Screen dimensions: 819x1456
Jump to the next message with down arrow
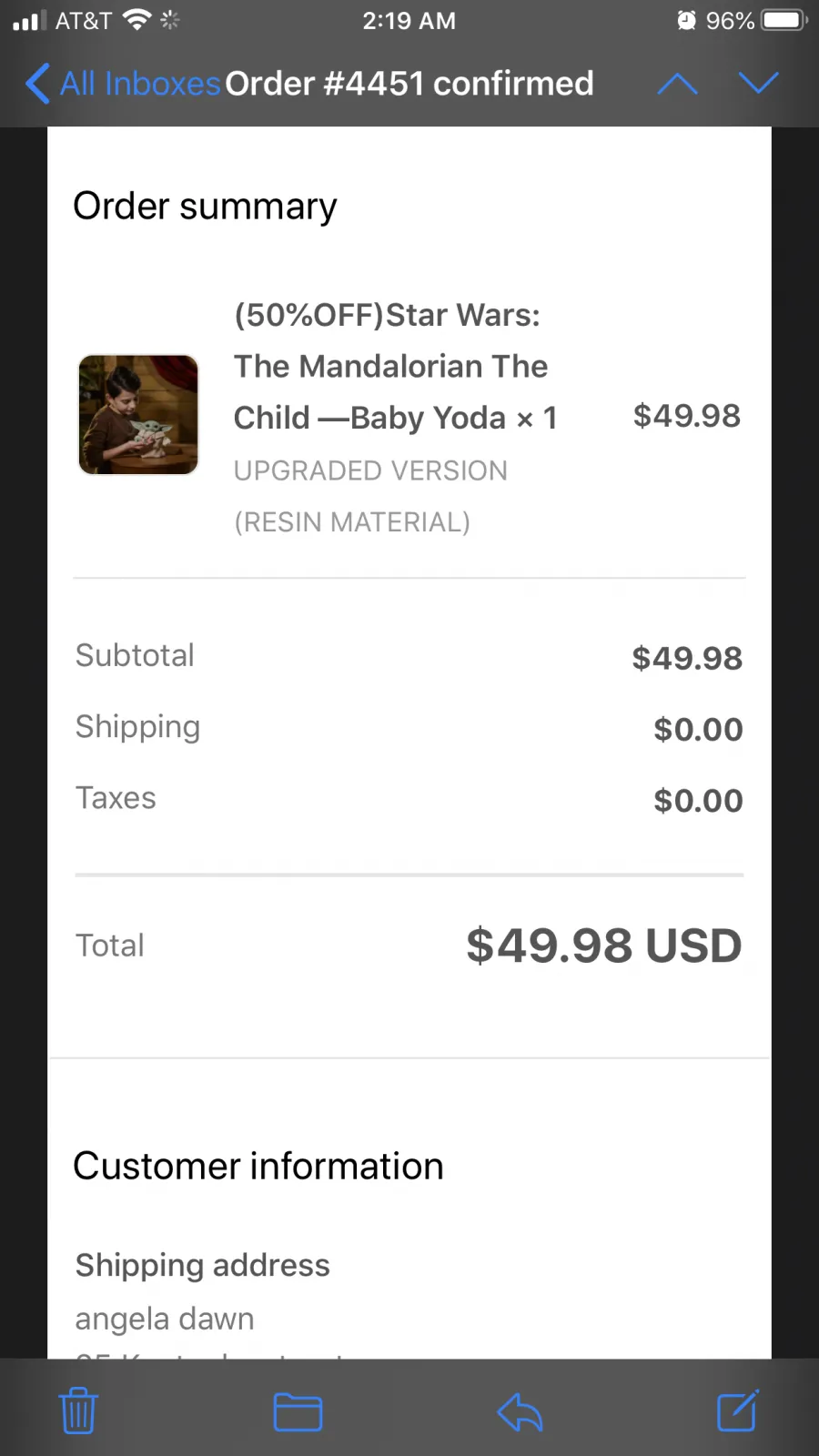coord(758,83)
